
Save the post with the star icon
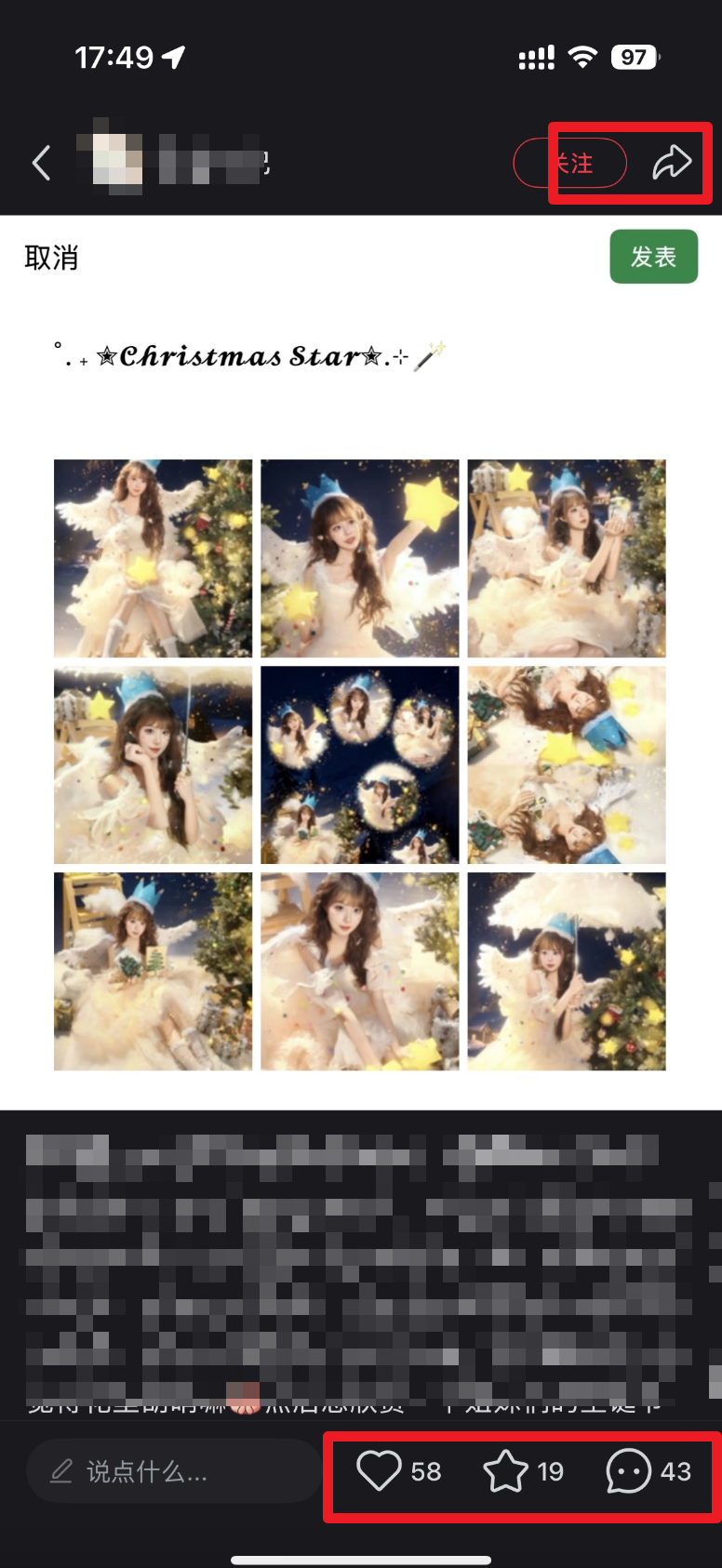pyautogui.click(x=505, y=1470)
